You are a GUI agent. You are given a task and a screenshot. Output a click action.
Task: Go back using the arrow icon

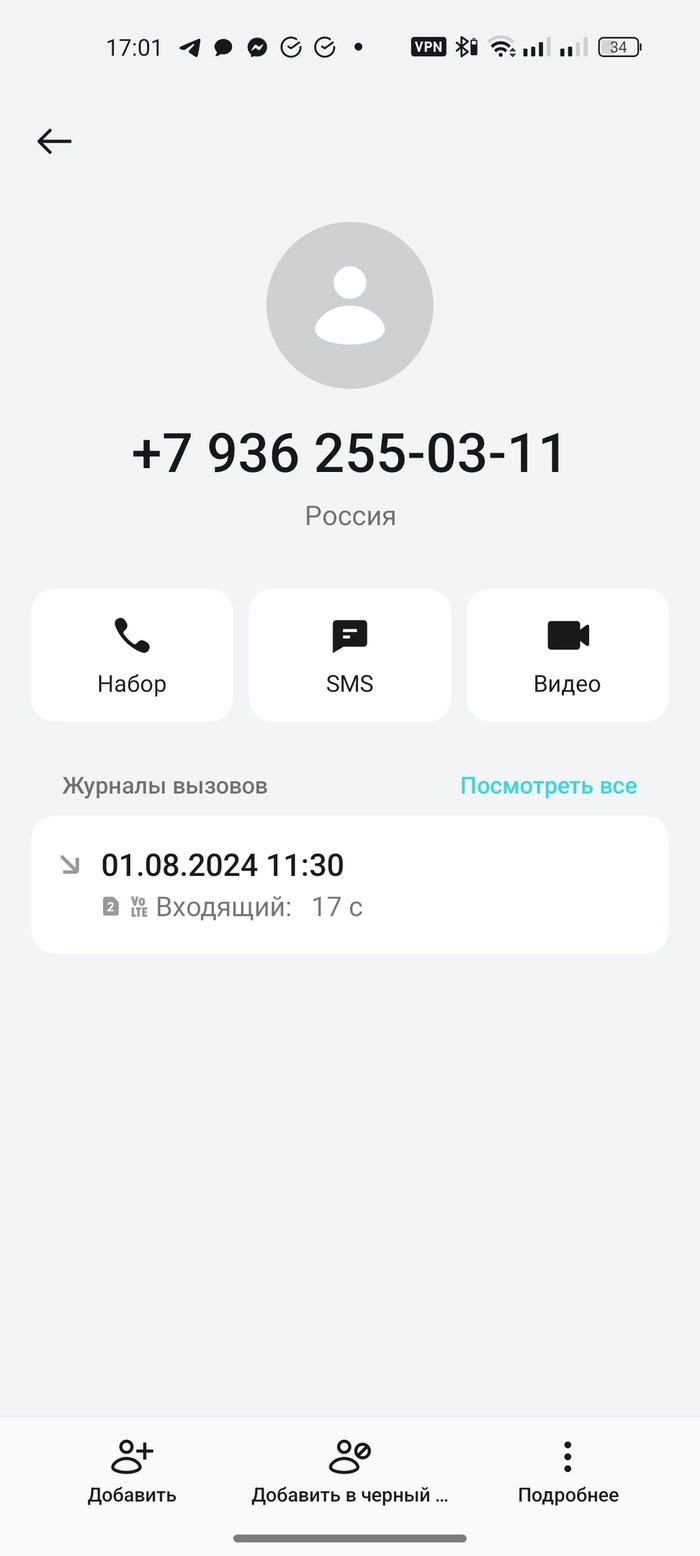[54, 141]
